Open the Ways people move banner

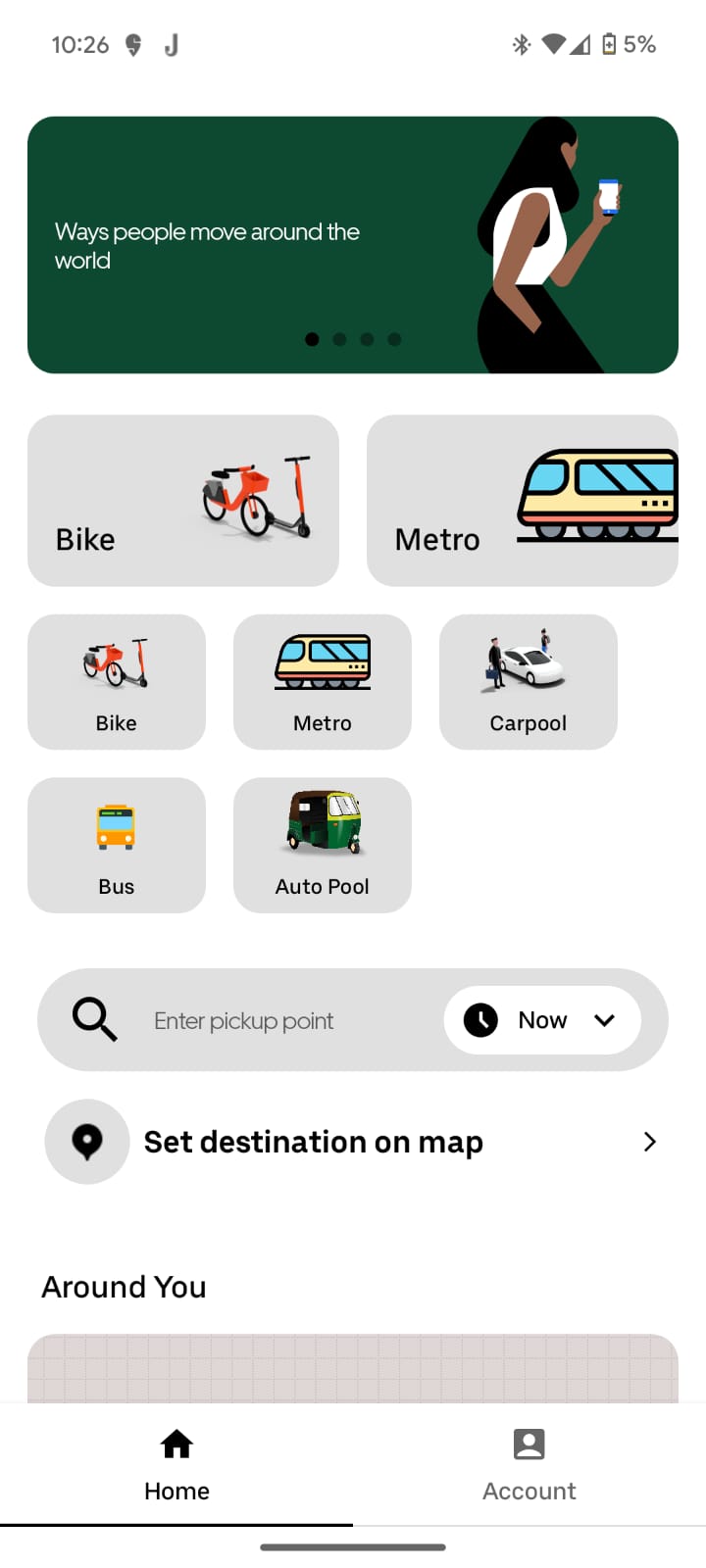point(353,245)
